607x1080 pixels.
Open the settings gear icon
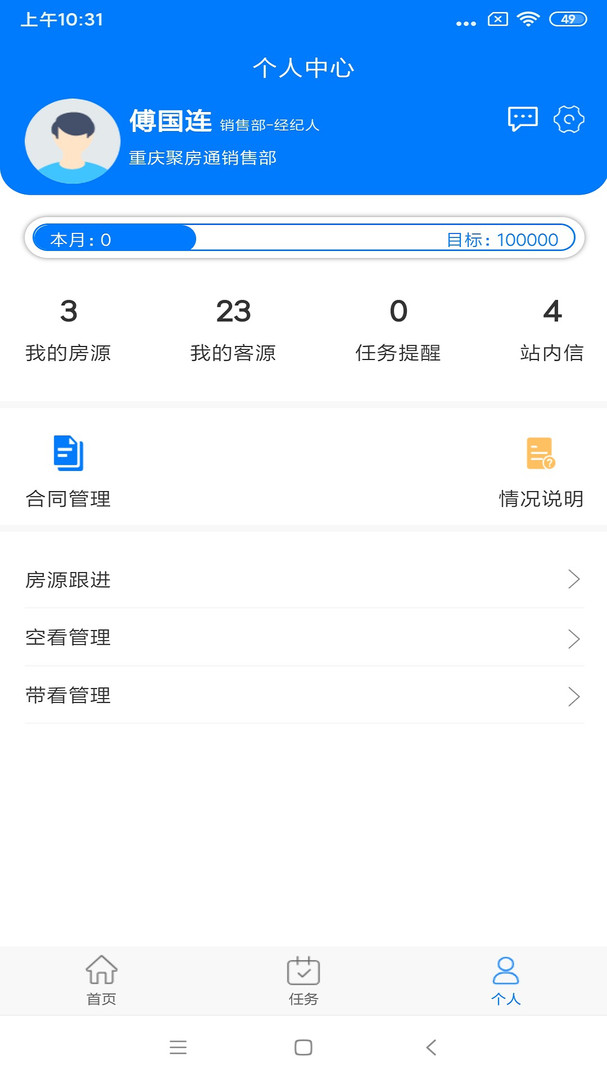point(569,119)
